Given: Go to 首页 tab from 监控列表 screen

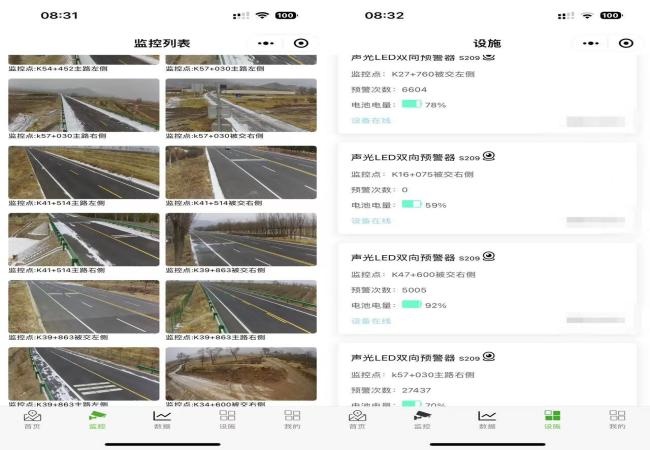Looking at the screenshot, I should [x=33, y=419].
